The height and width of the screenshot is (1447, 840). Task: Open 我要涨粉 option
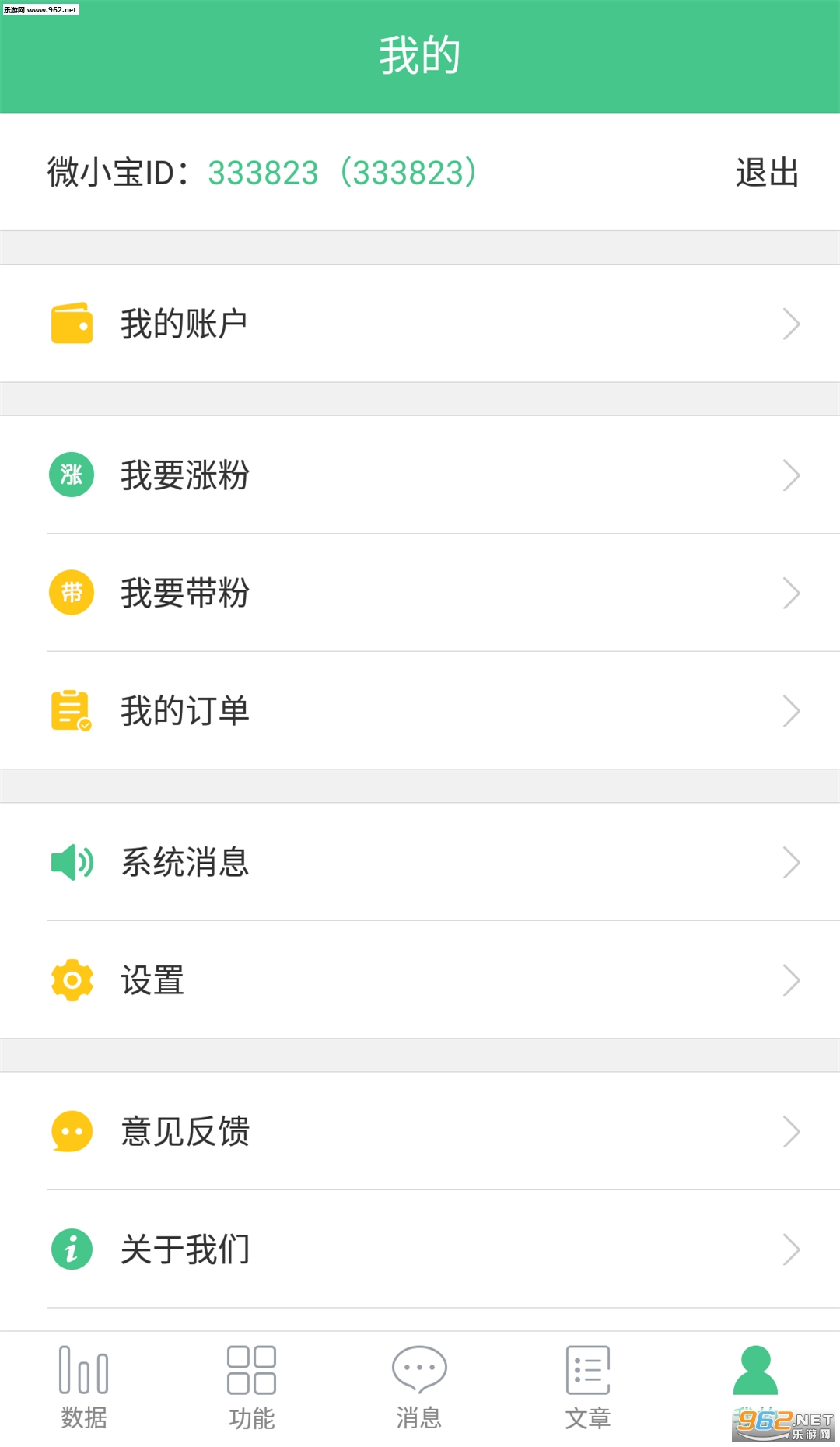coord(420,475)
